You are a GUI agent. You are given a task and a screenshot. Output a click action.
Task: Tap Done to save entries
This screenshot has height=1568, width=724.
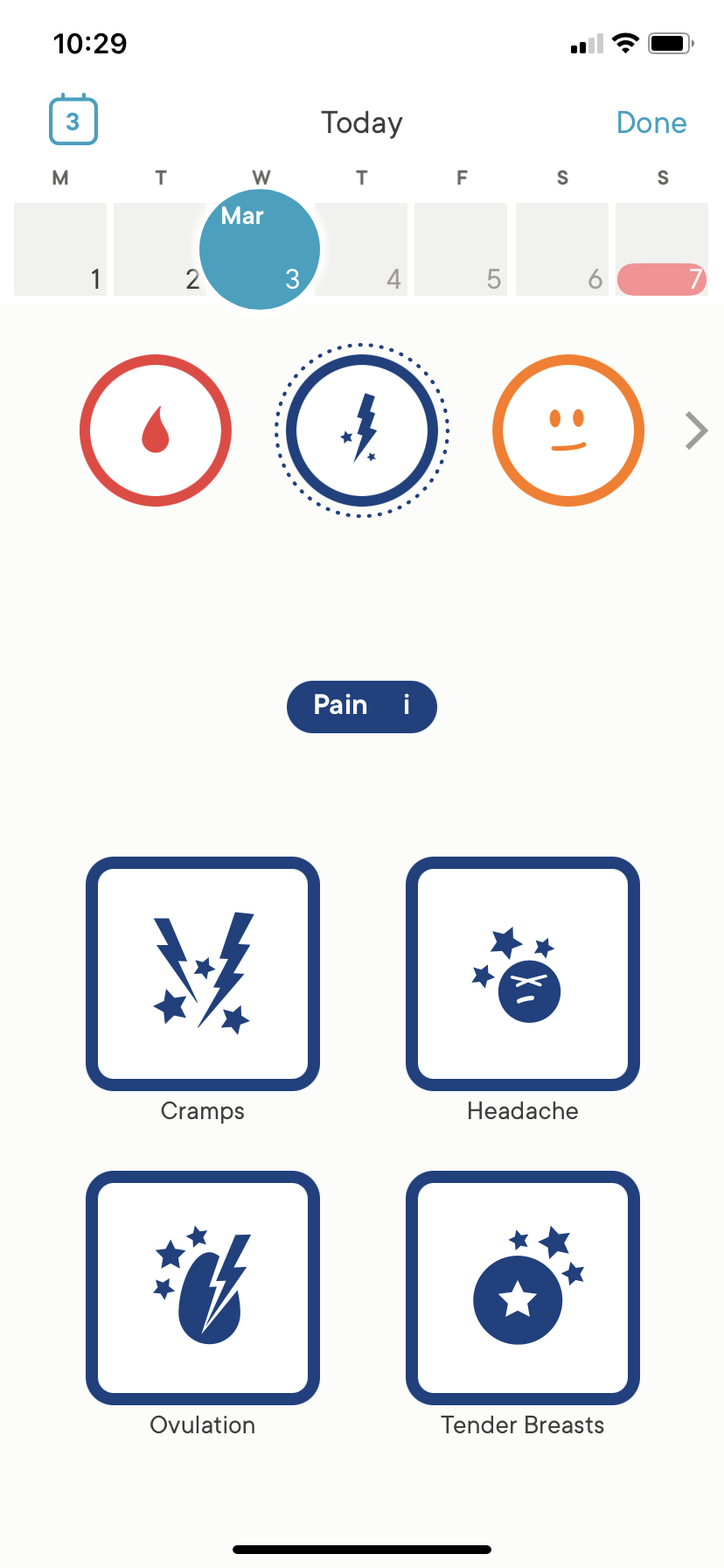[651, 122]
